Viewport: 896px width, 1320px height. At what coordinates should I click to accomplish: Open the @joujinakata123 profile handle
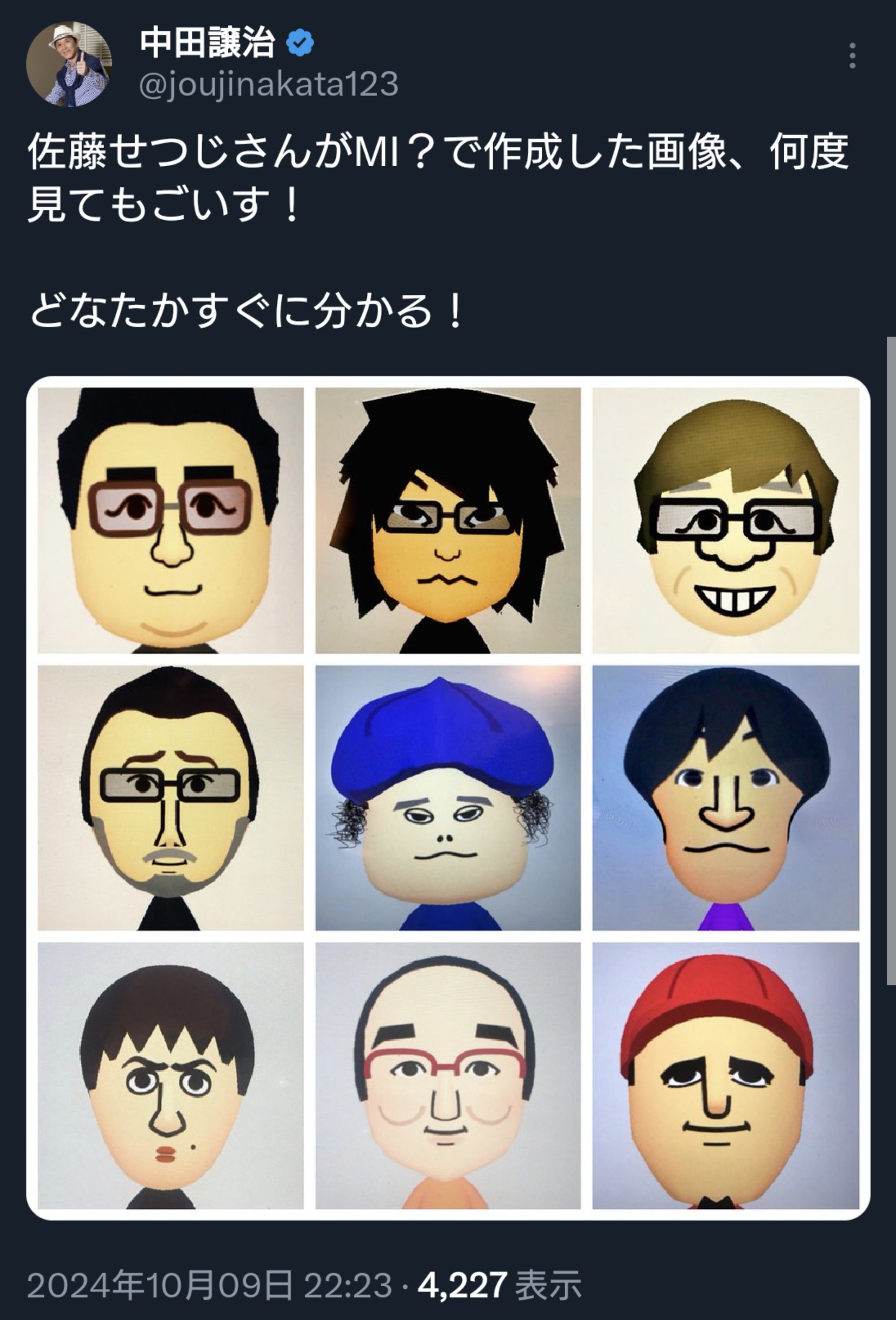[x=269, y=84]
